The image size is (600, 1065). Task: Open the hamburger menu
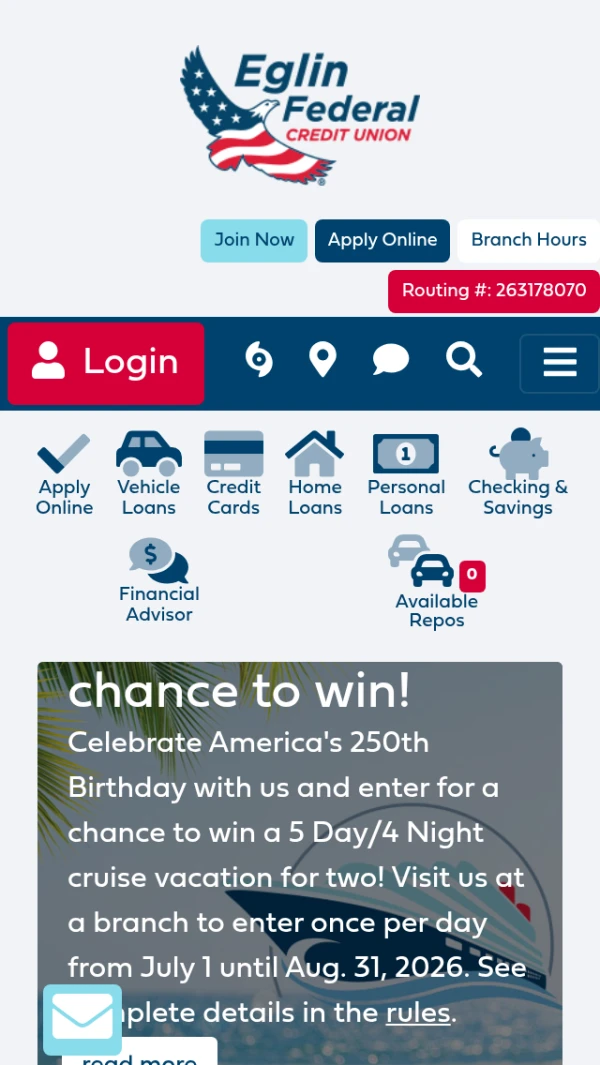(x=560, y=363)
